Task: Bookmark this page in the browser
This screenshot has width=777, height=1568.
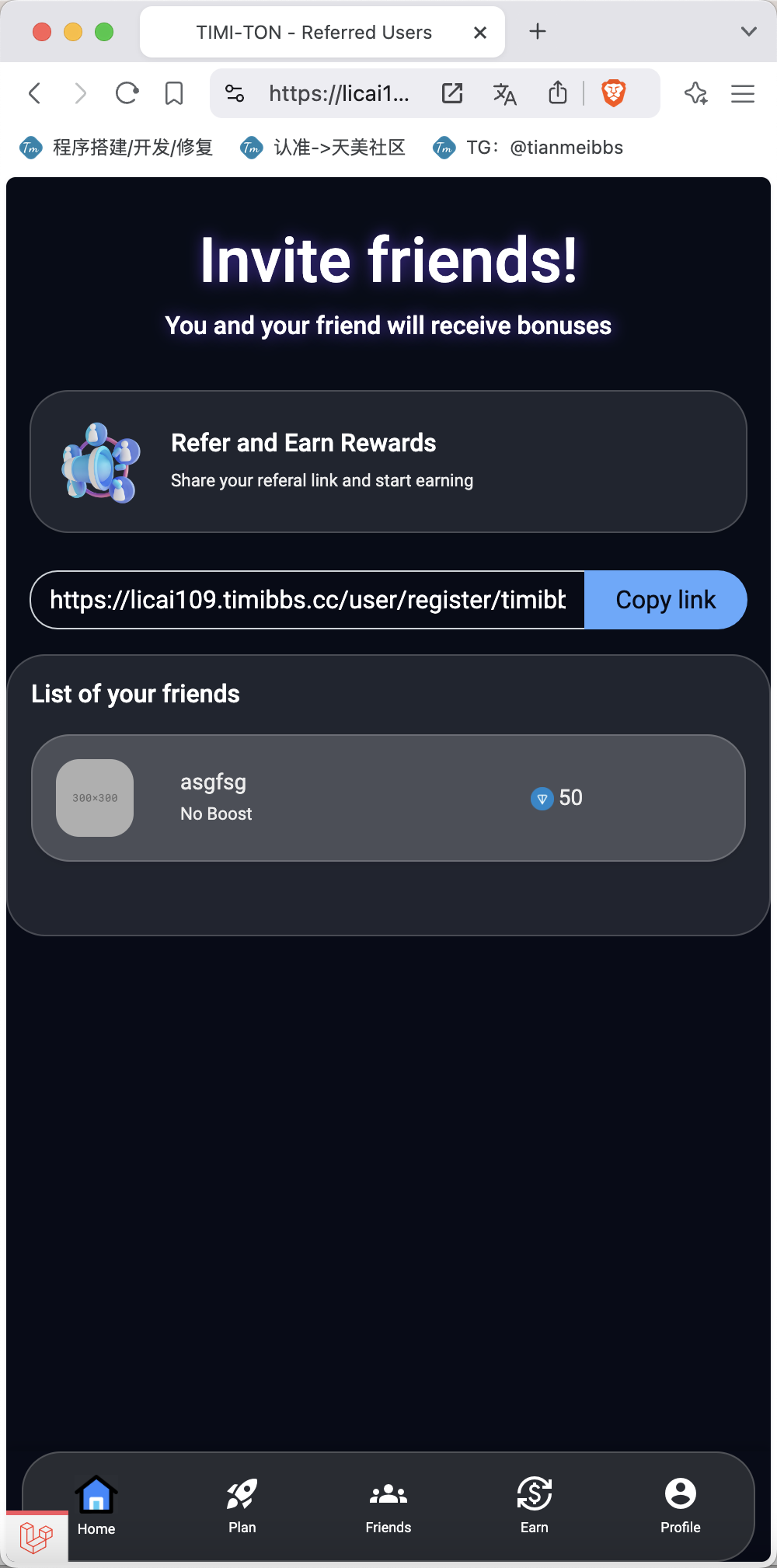Action: click(174, 94)
